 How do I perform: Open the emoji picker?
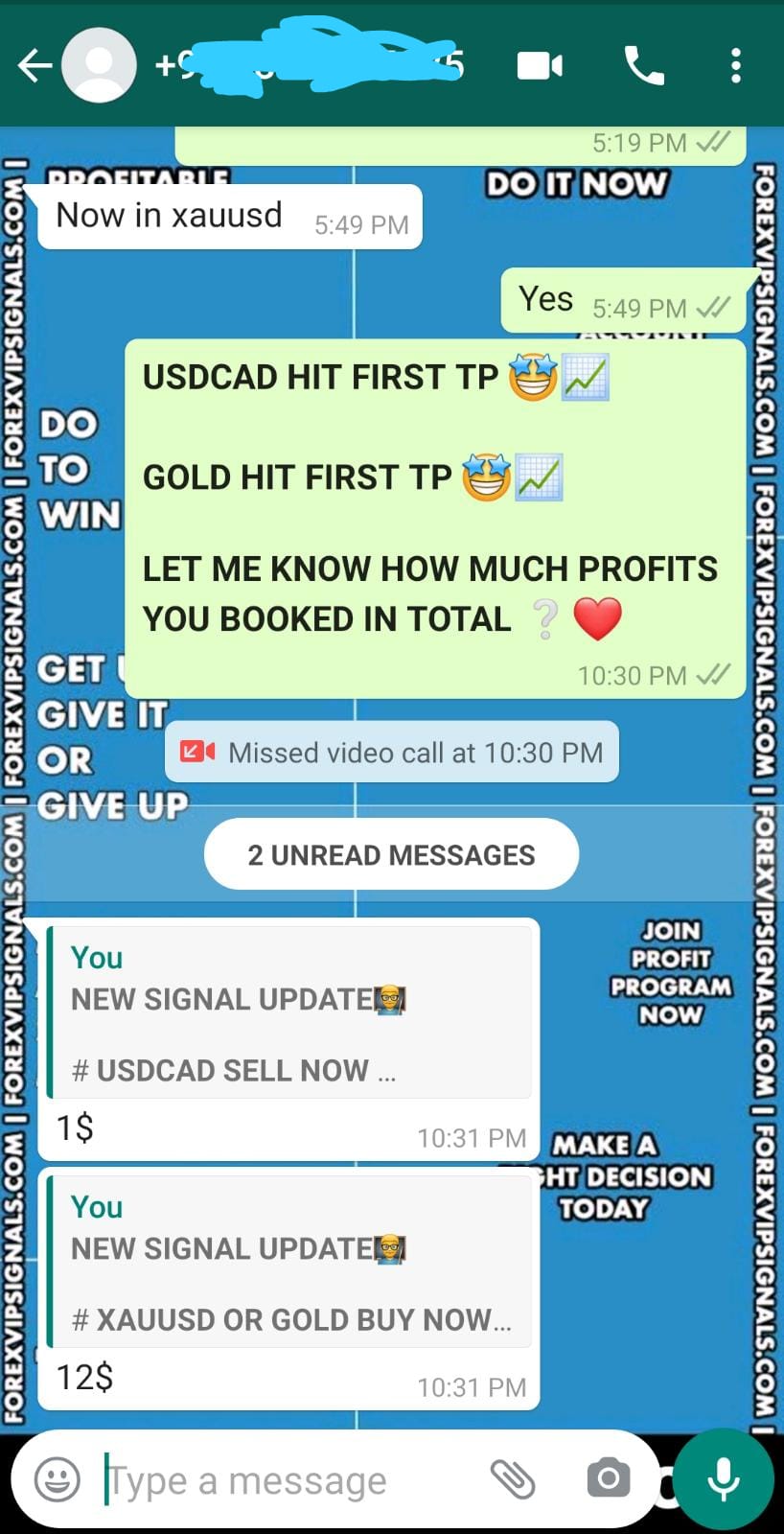pyautogui.click(x=58, y=1479)
